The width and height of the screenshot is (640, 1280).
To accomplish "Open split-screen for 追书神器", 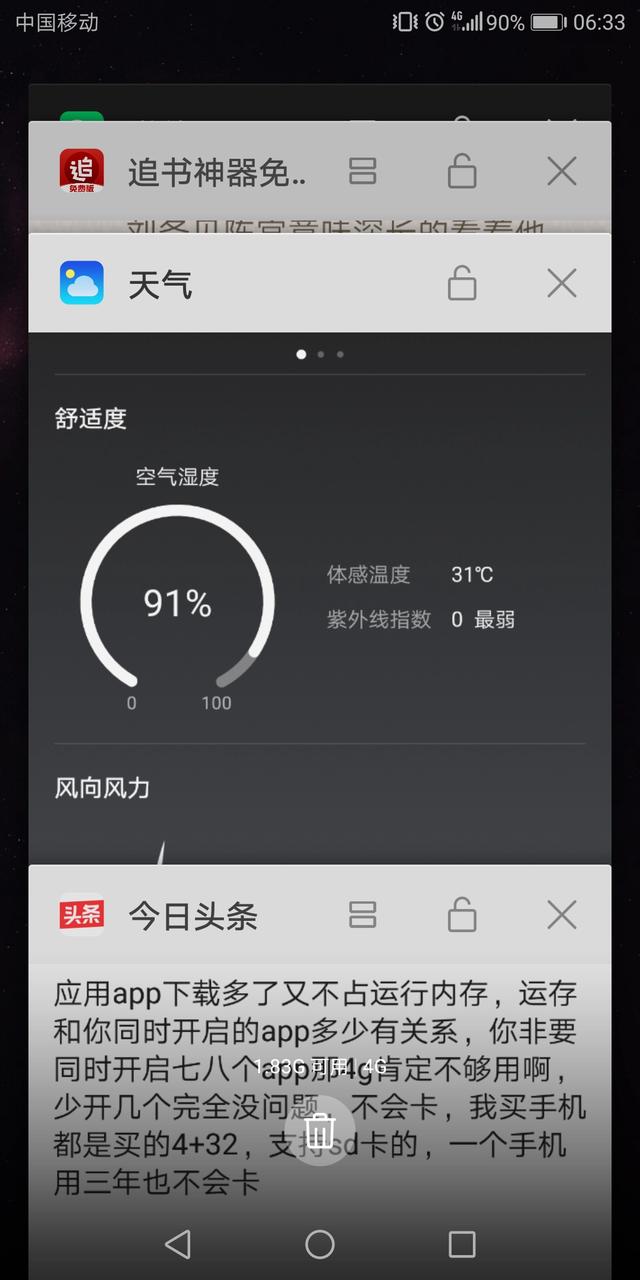I will point(362,172).
